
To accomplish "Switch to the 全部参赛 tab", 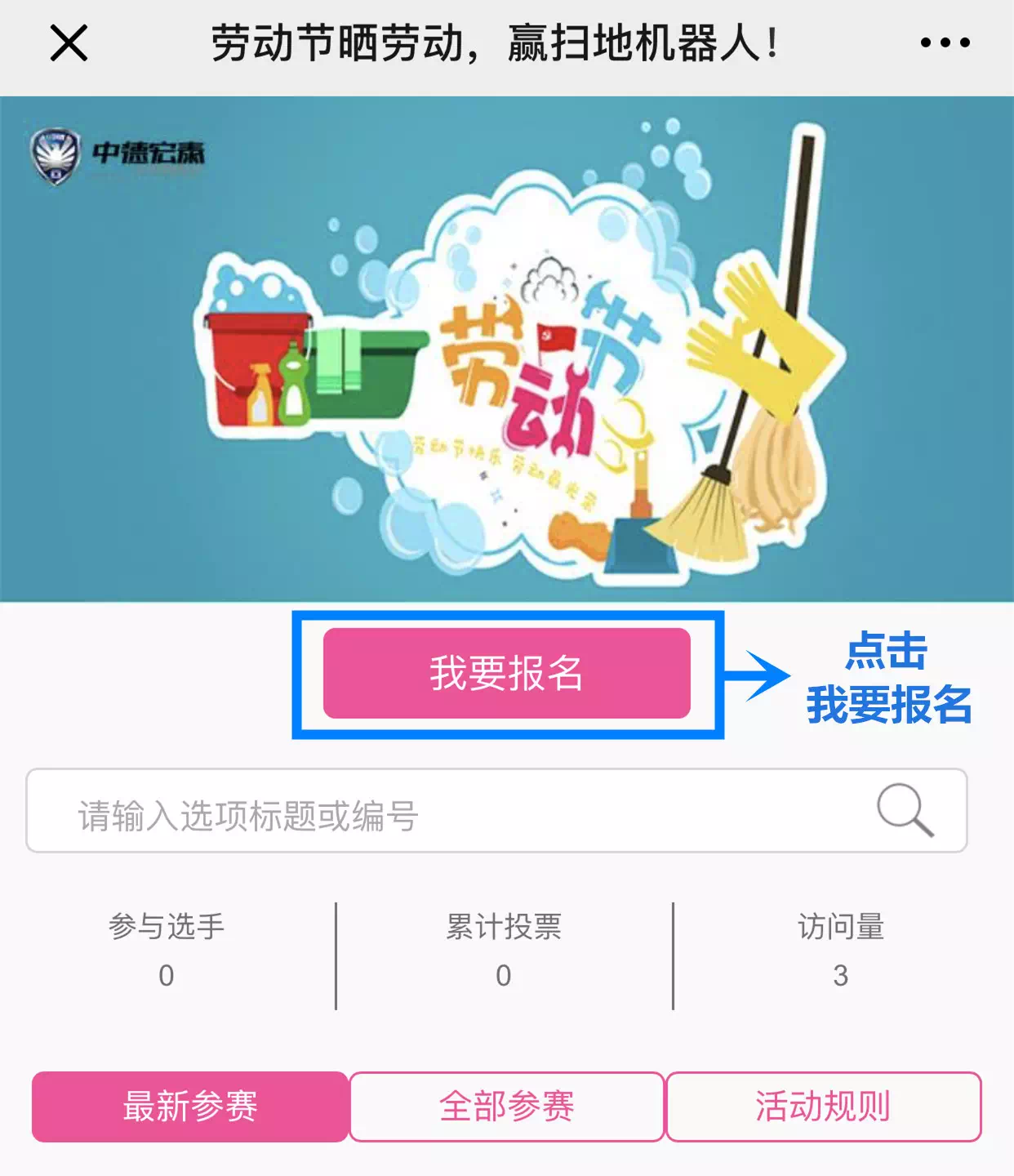I will point(506,1107).
